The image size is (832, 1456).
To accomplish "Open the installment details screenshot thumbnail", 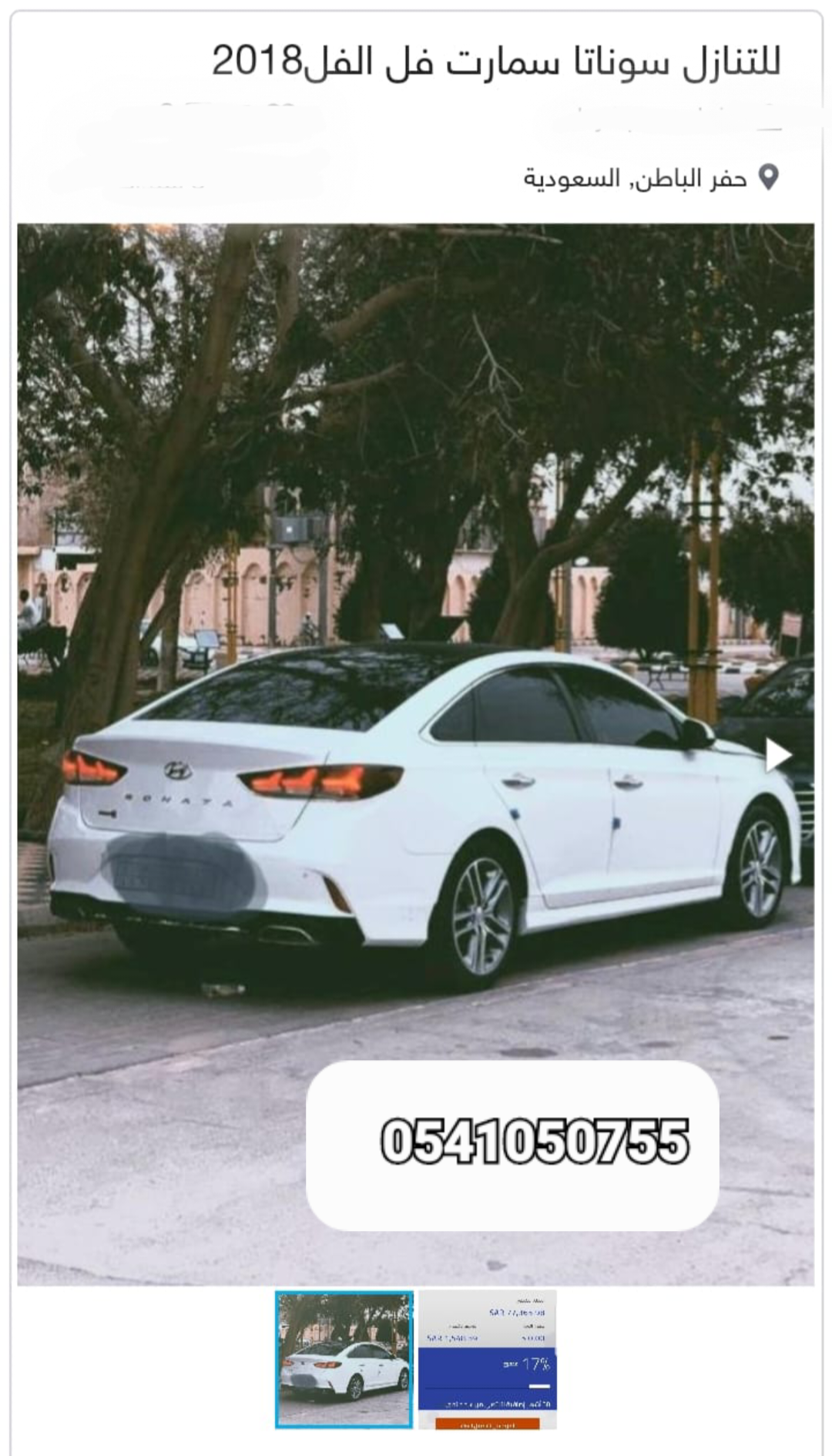I will click(x=487, y=1360).
